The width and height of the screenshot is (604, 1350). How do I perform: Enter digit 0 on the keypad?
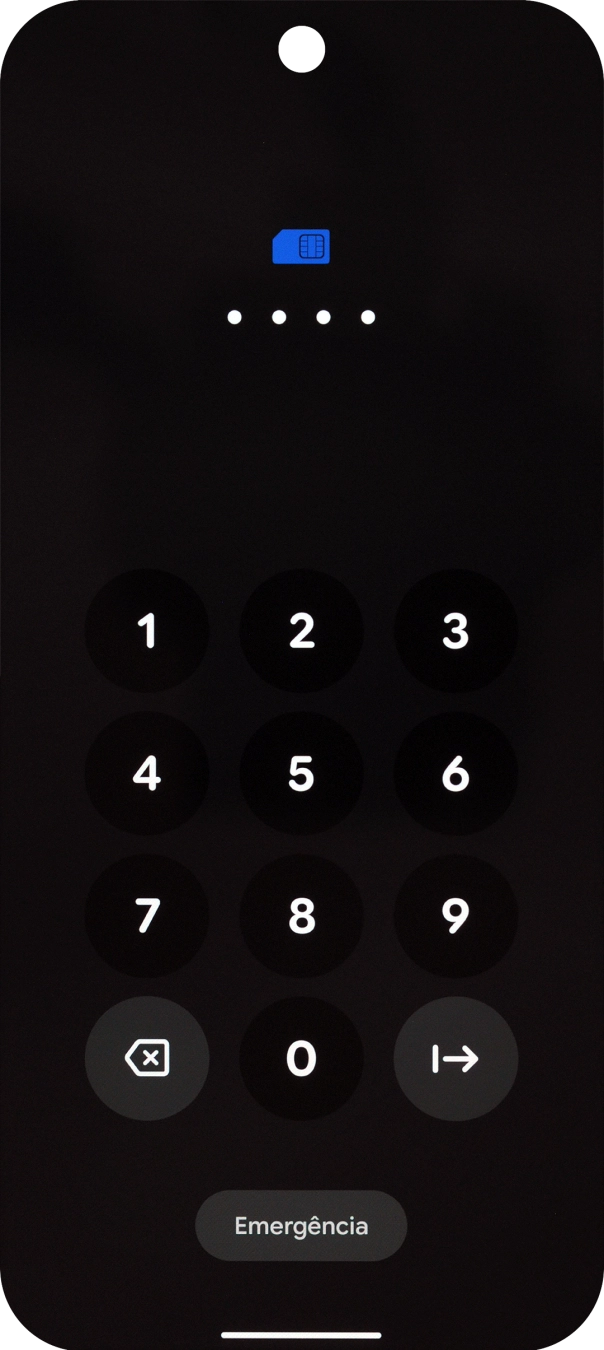pyautogui.click(x=301, y=1059)
